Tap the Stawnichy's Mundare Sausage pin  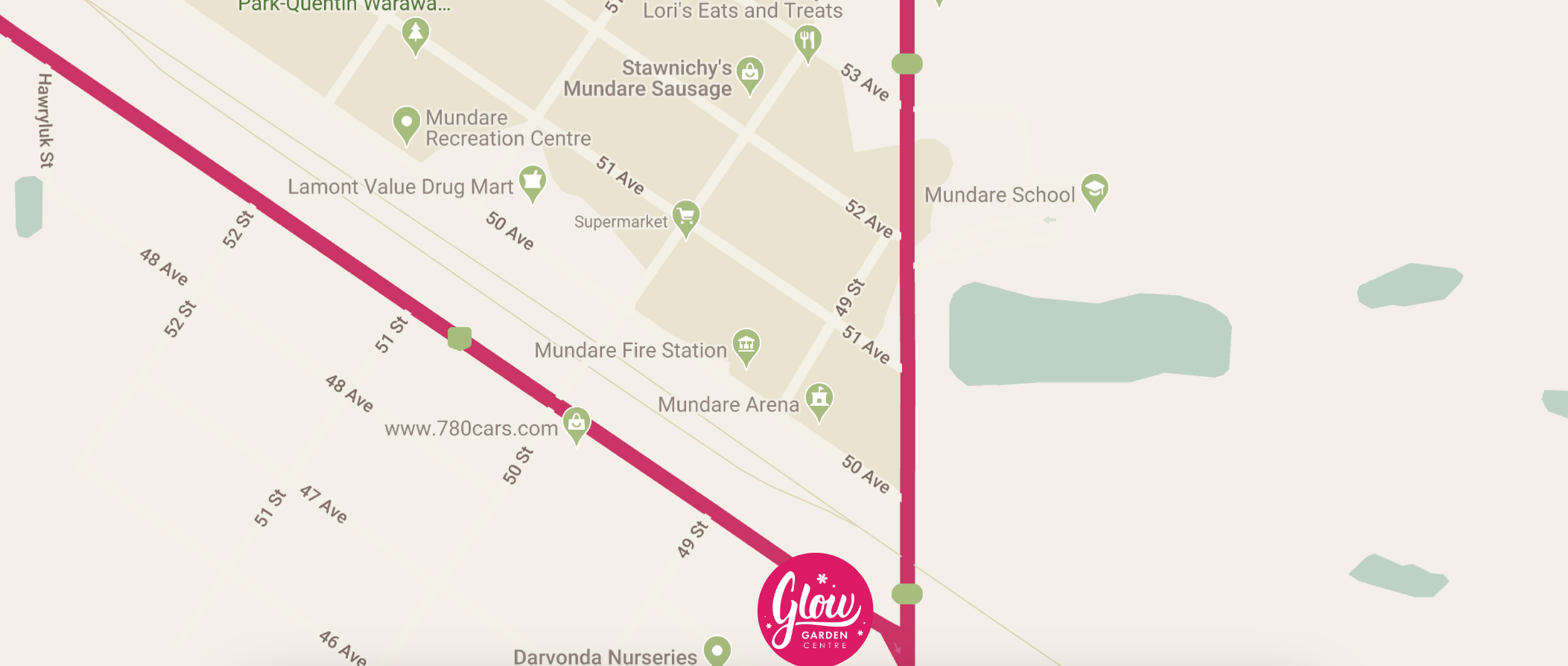tap(749, 73)
